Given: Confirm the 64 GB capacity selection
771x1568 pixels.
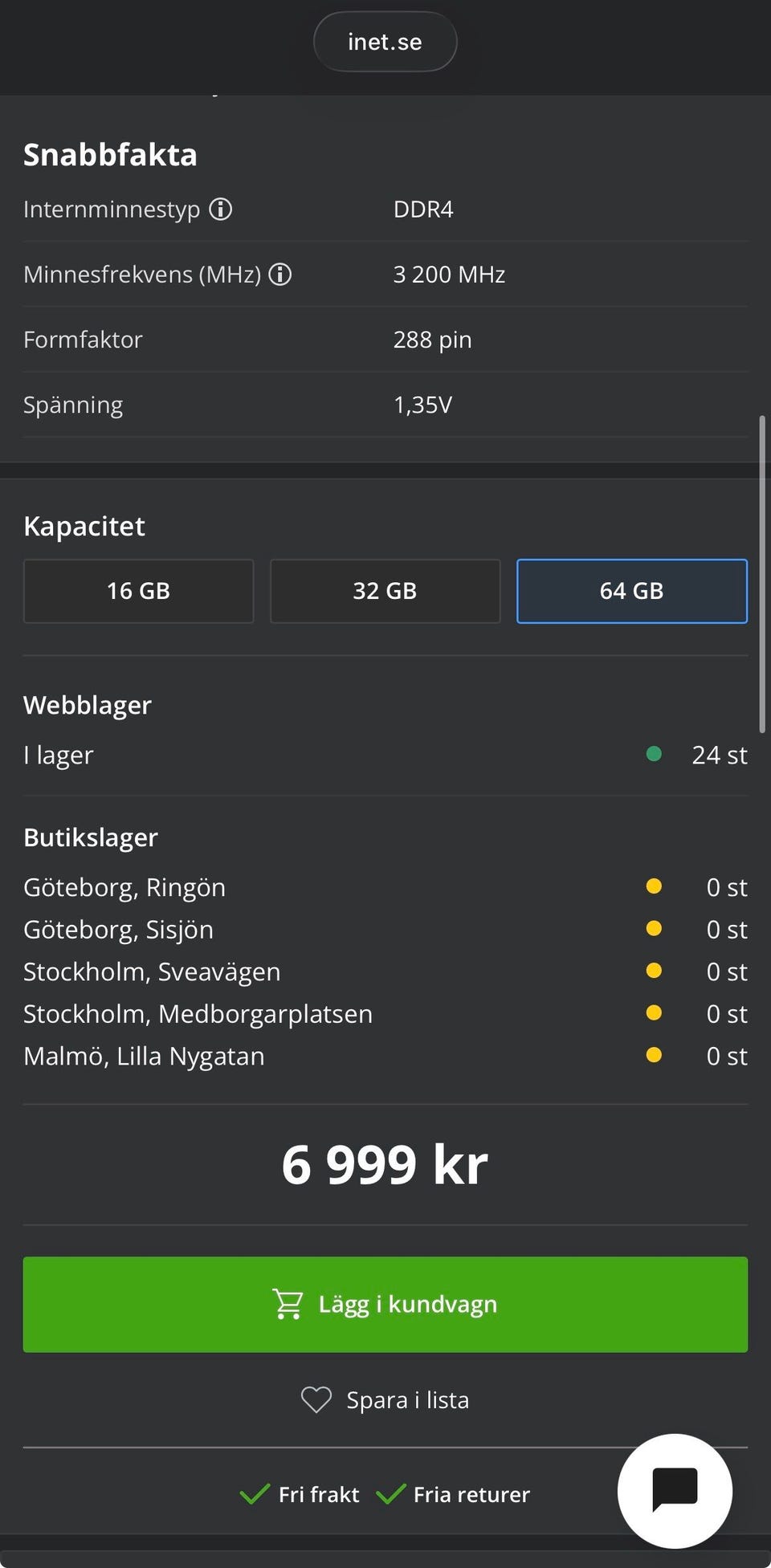Looking at the screenshot, I should pyautogui.click(x=631, y=591).
